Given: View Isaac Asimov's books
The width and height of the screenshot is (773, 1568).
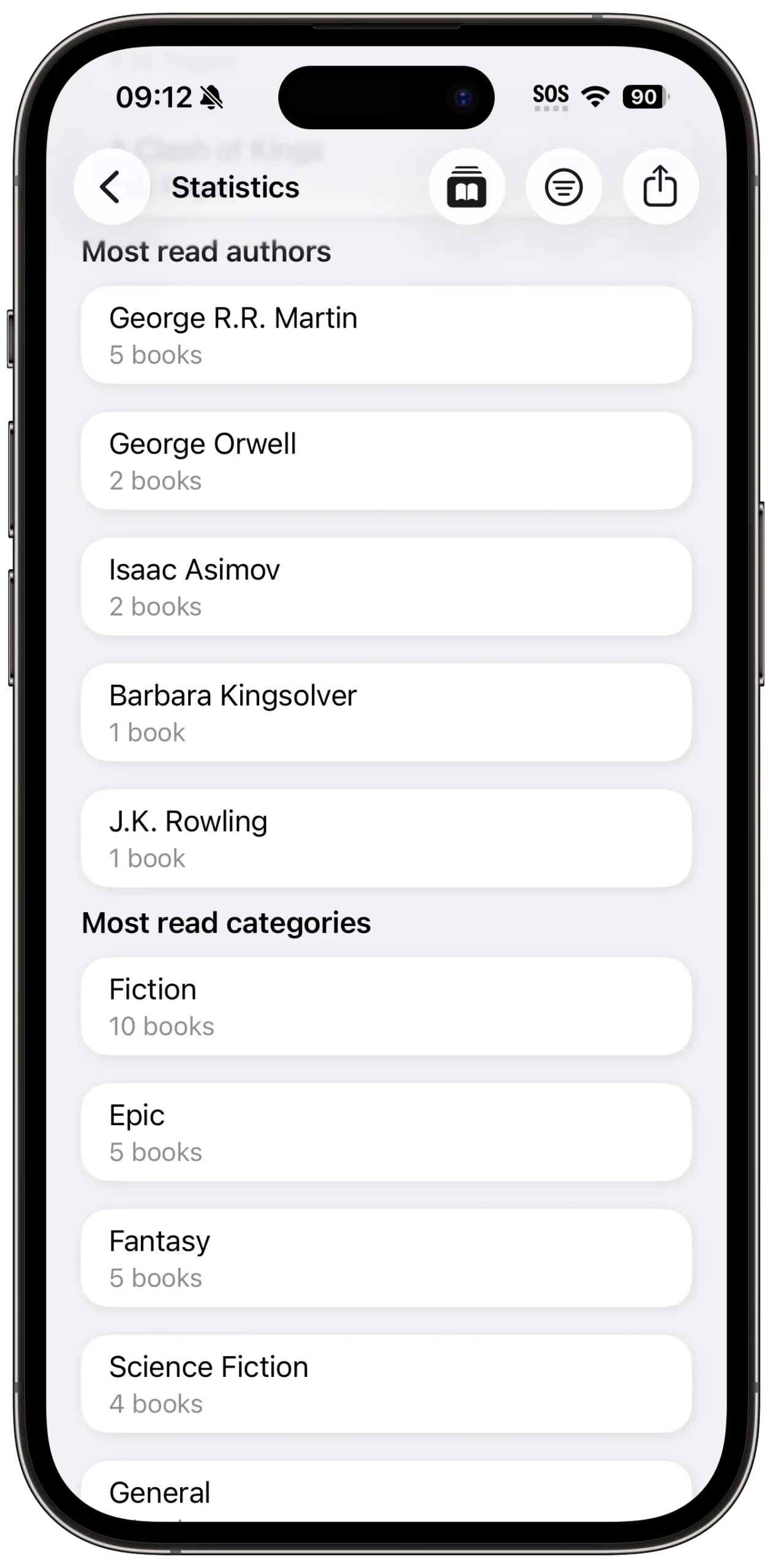Looking at the screenshot, I should tap(386, 587).
